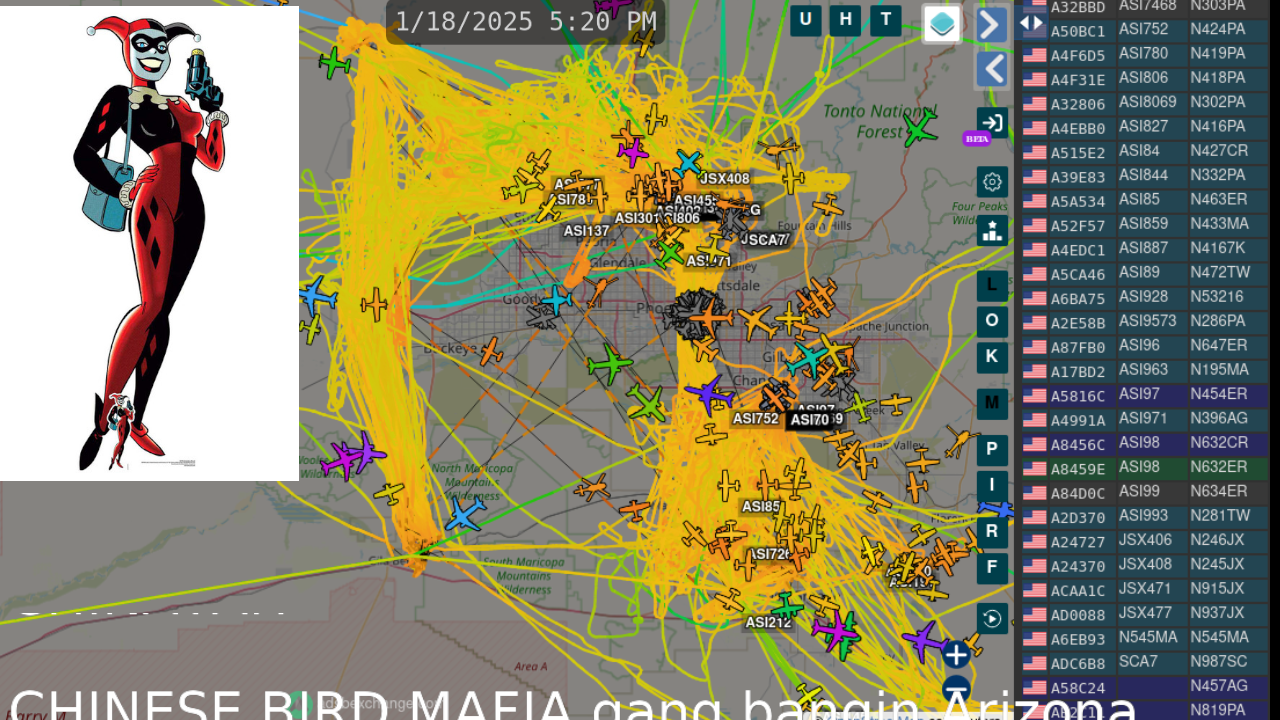Select the SCA7 N987SC table row
The height and width of the screenshot is (720, 1280).
click(x=1145, y=663)
